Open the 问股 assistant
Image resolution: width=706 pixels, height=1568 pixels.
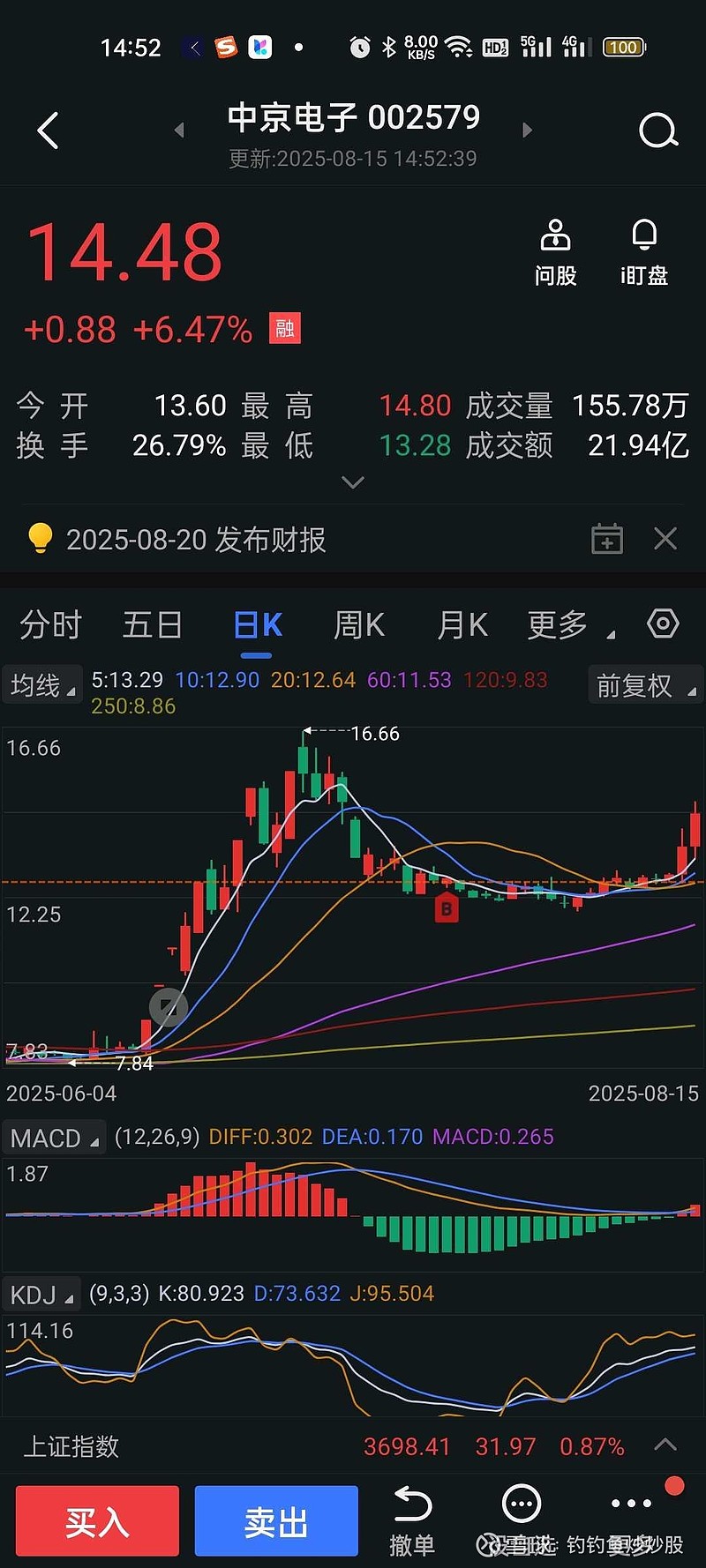pyautogui.click(x=555, y=253)
